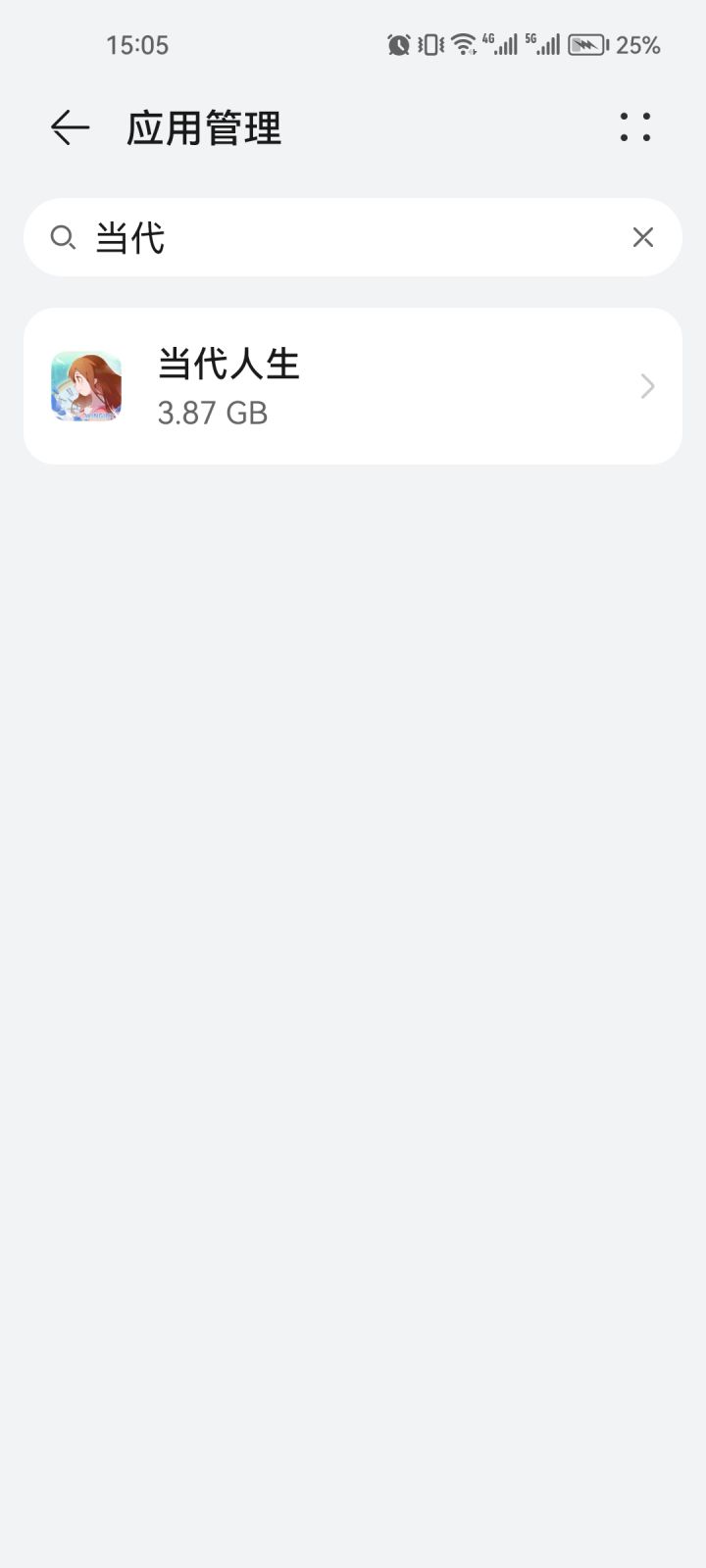The width and height of the screenshot is (706, 1568).
Task: Tap the 当代人生 app icon thumbnail
Action: 86,386
